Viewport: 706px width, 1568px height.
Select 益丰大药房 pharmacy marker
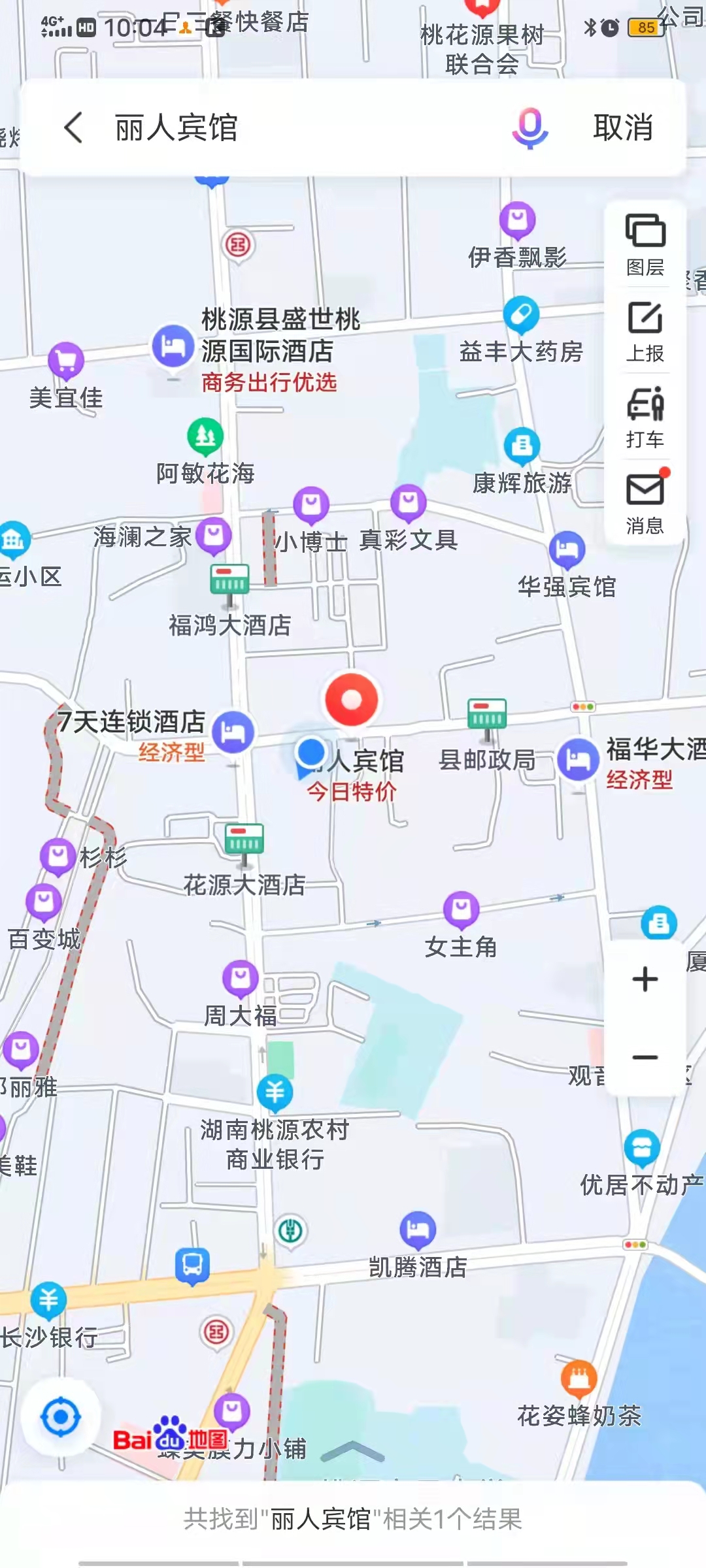[521, 316]
